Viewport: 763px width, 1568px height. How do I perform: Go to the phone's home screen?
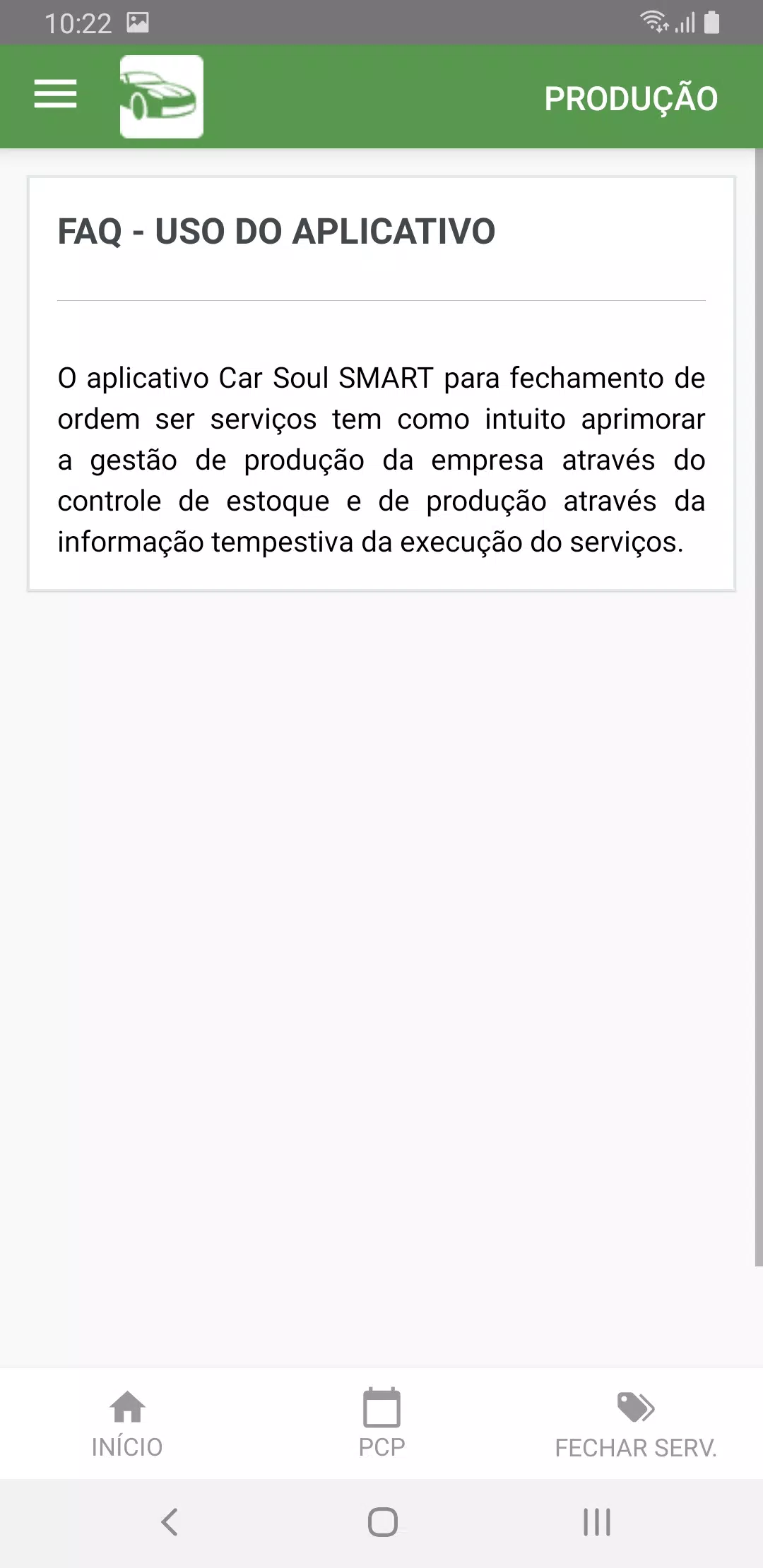coord(382,1522)
